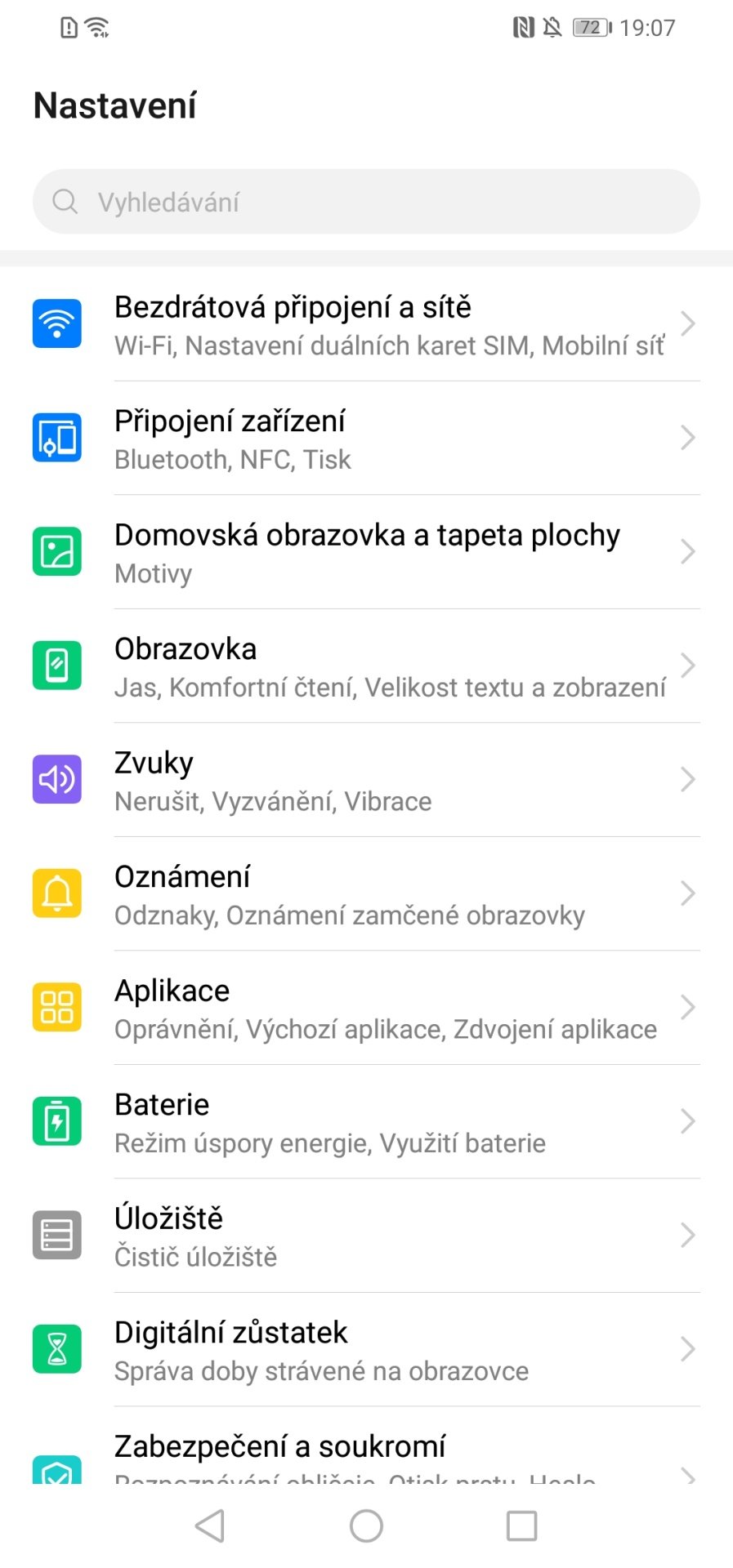The image size is (733, 1568).
Task: Tap the system home button
Action: point(366,1526)
